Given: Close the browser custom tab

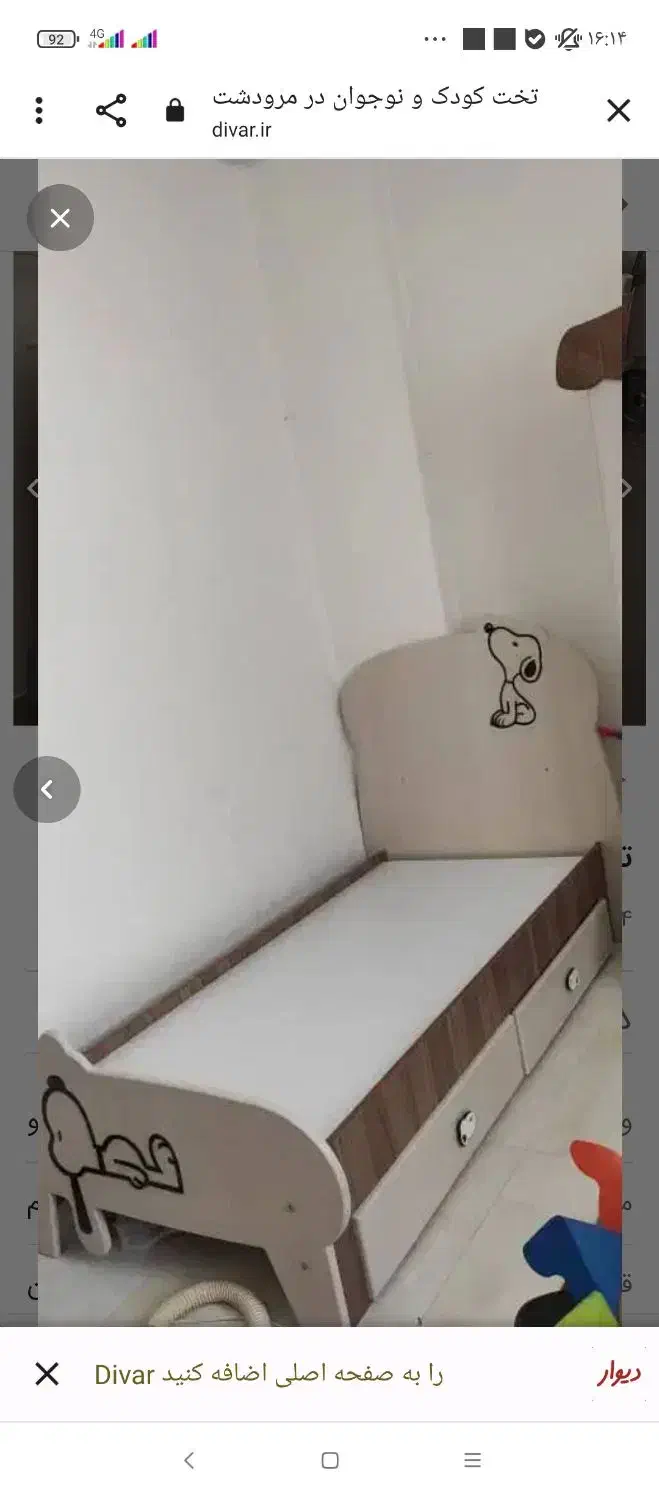Looking at the screenshot, I should click(618, 110).
